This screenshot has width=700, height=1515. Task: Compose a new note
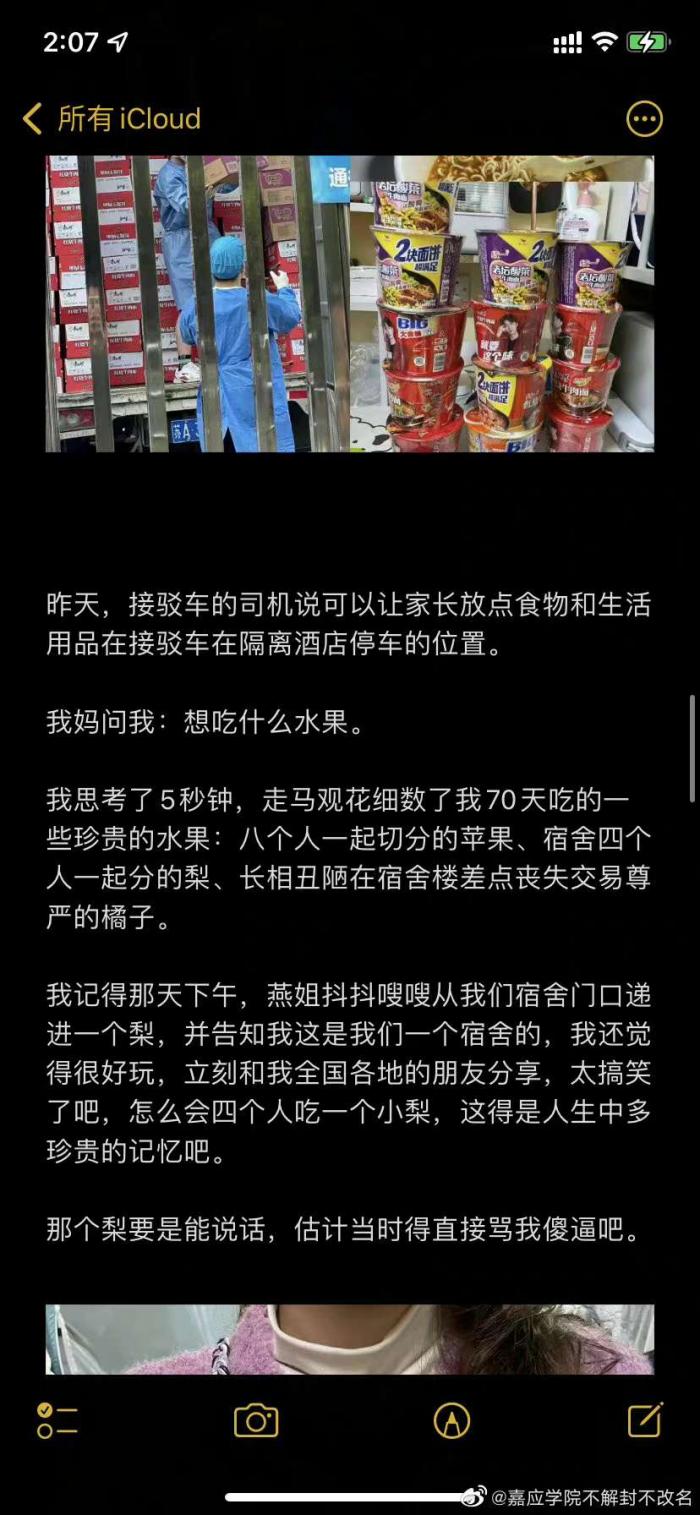coord(645,1420)
